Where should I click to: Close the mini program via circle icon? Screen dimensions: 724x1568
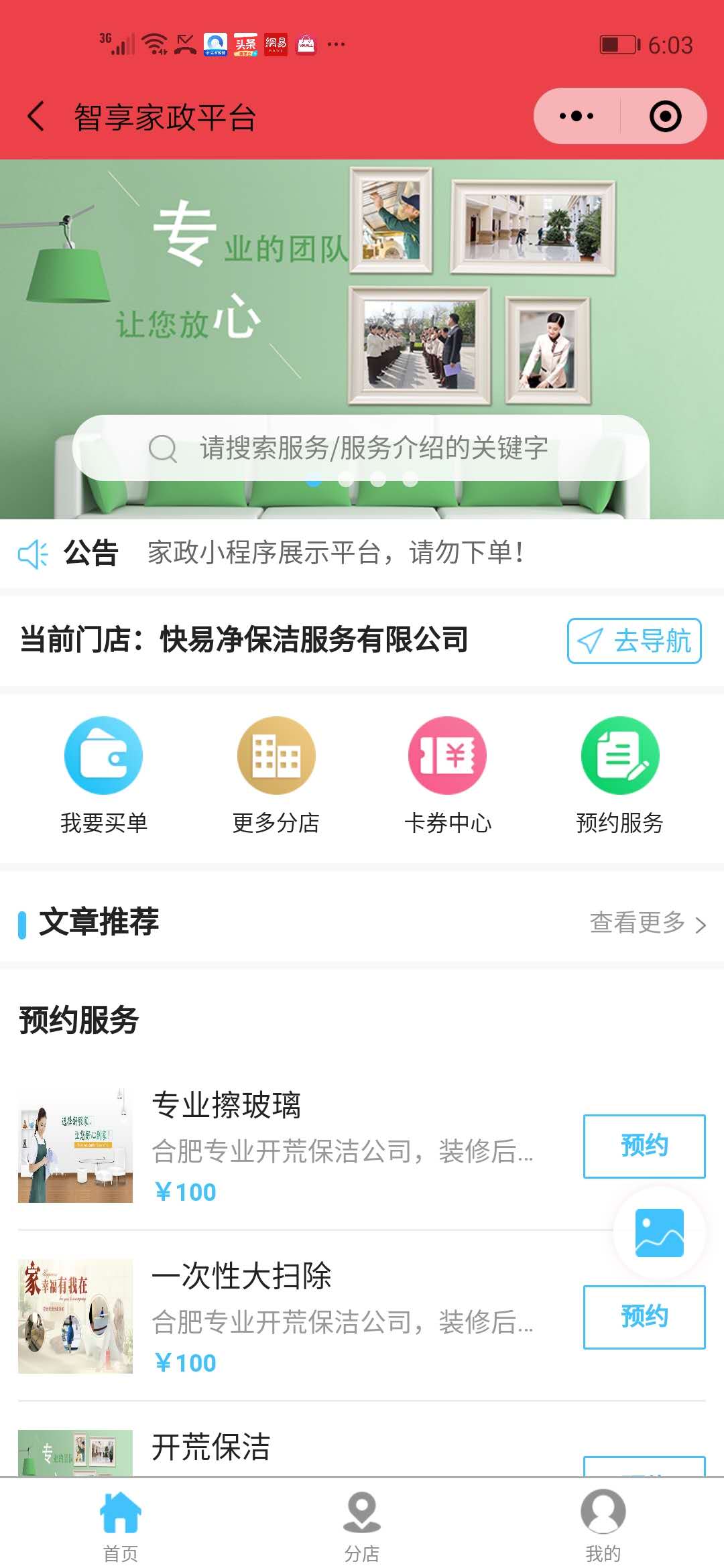[x=665, y=117]
